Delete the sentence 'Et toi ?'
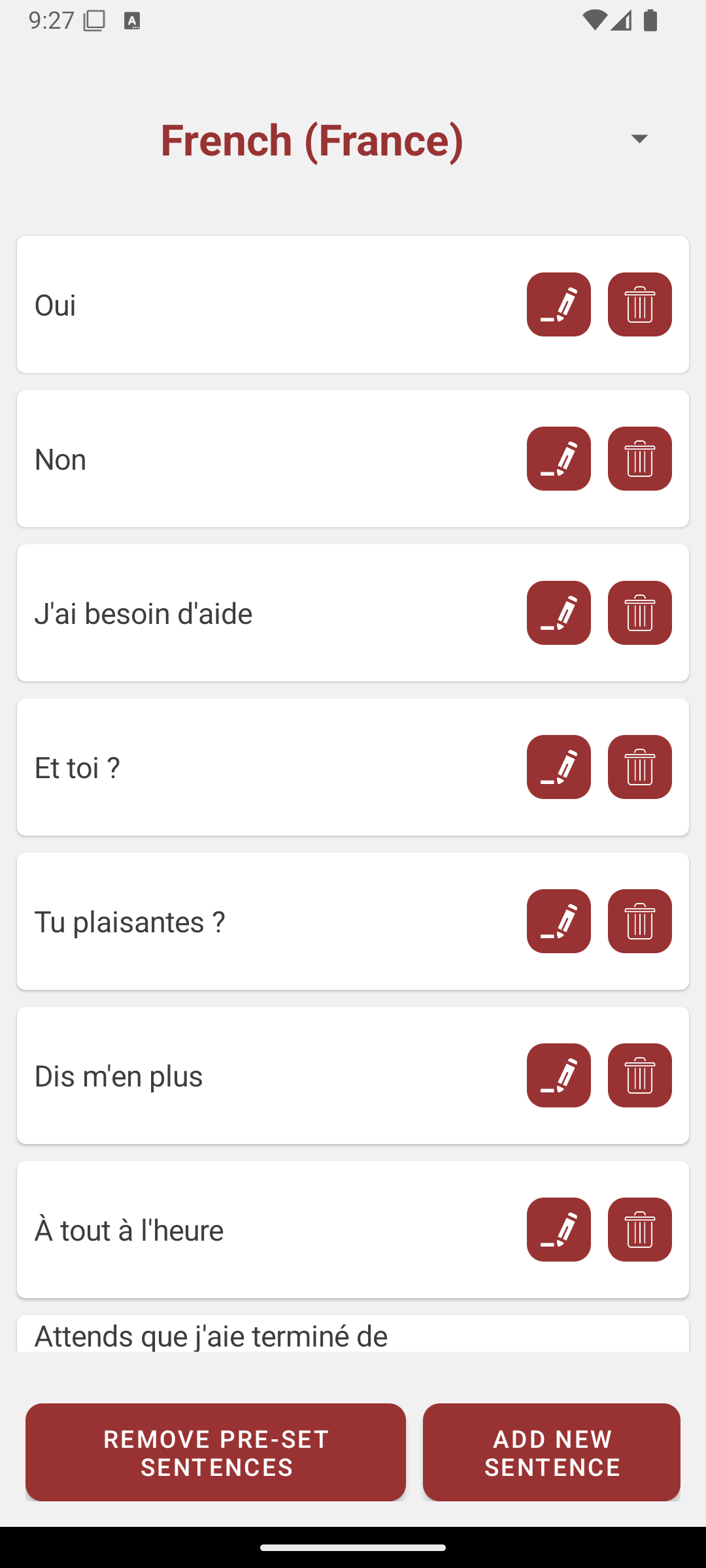Screen dimensions: 706x1568 click(640, 767)
